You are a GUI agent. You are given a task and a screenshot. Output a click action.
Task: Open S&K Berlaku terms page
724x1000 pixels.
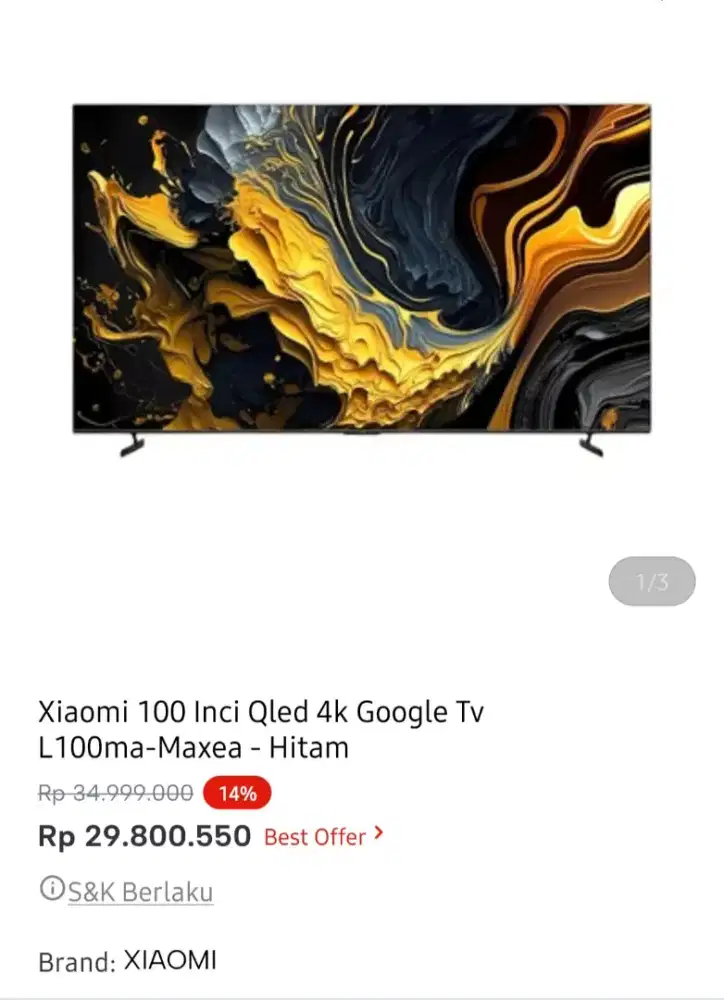point(139,890)
